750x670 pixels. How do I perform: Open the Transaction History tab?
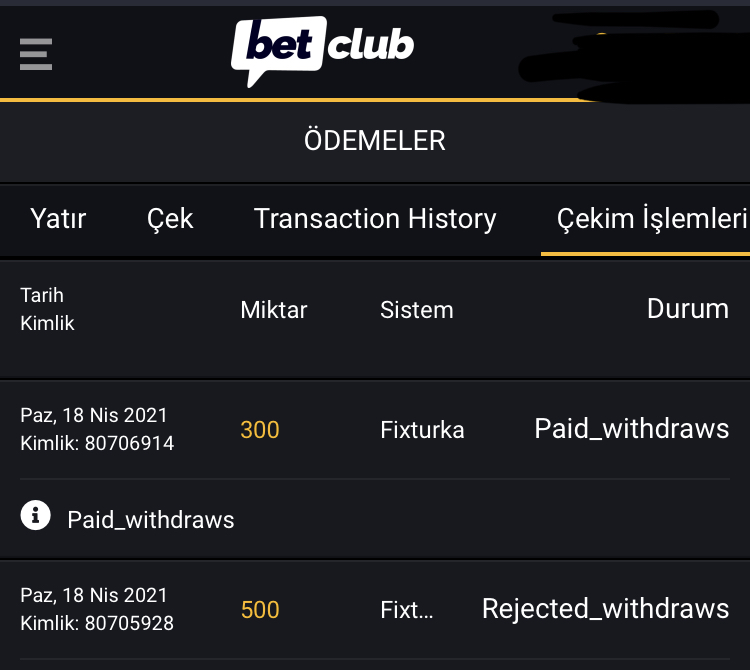click(375, 219)
